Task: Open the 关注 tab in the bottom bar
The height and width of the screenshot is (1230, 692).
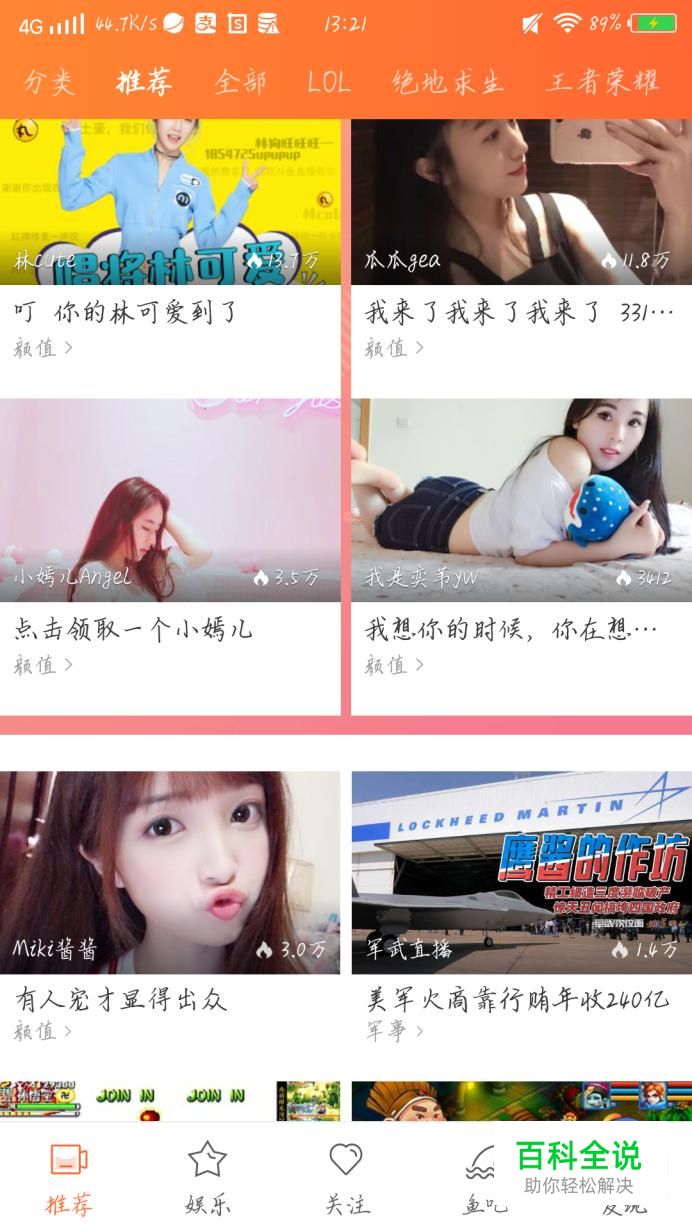Action: click(346, 1175)
